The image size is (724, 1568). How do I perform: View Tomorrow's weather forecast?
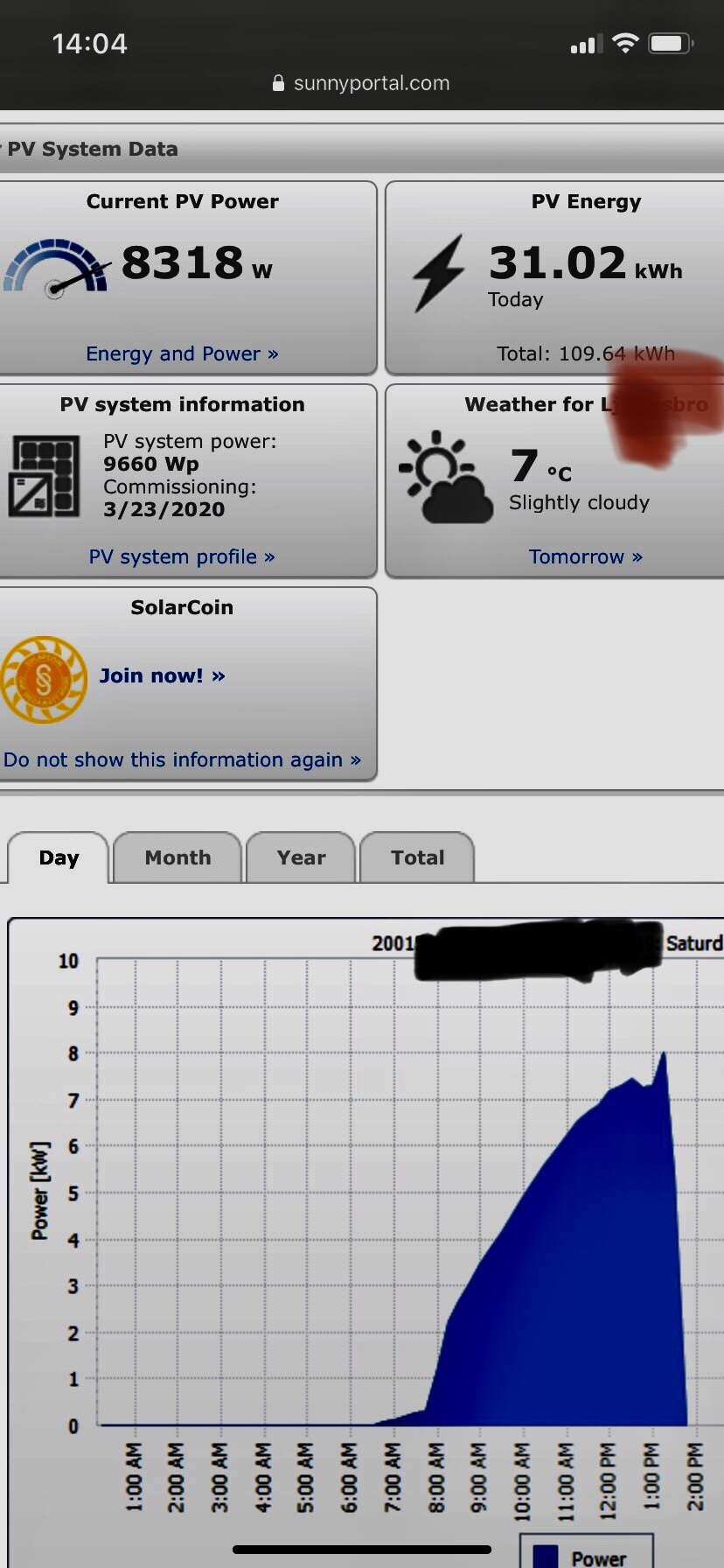tap(585, 556)
